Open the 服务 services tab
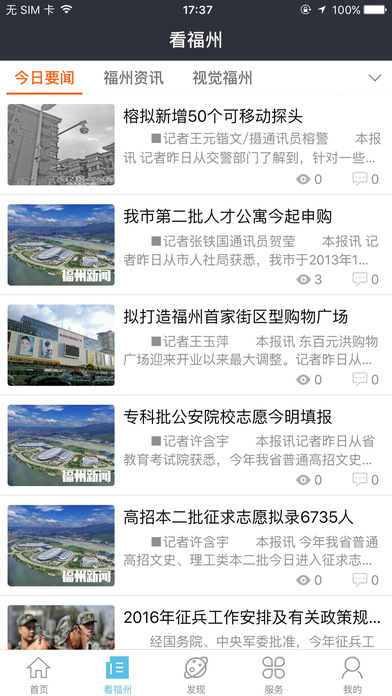 (x=274, y=674)
